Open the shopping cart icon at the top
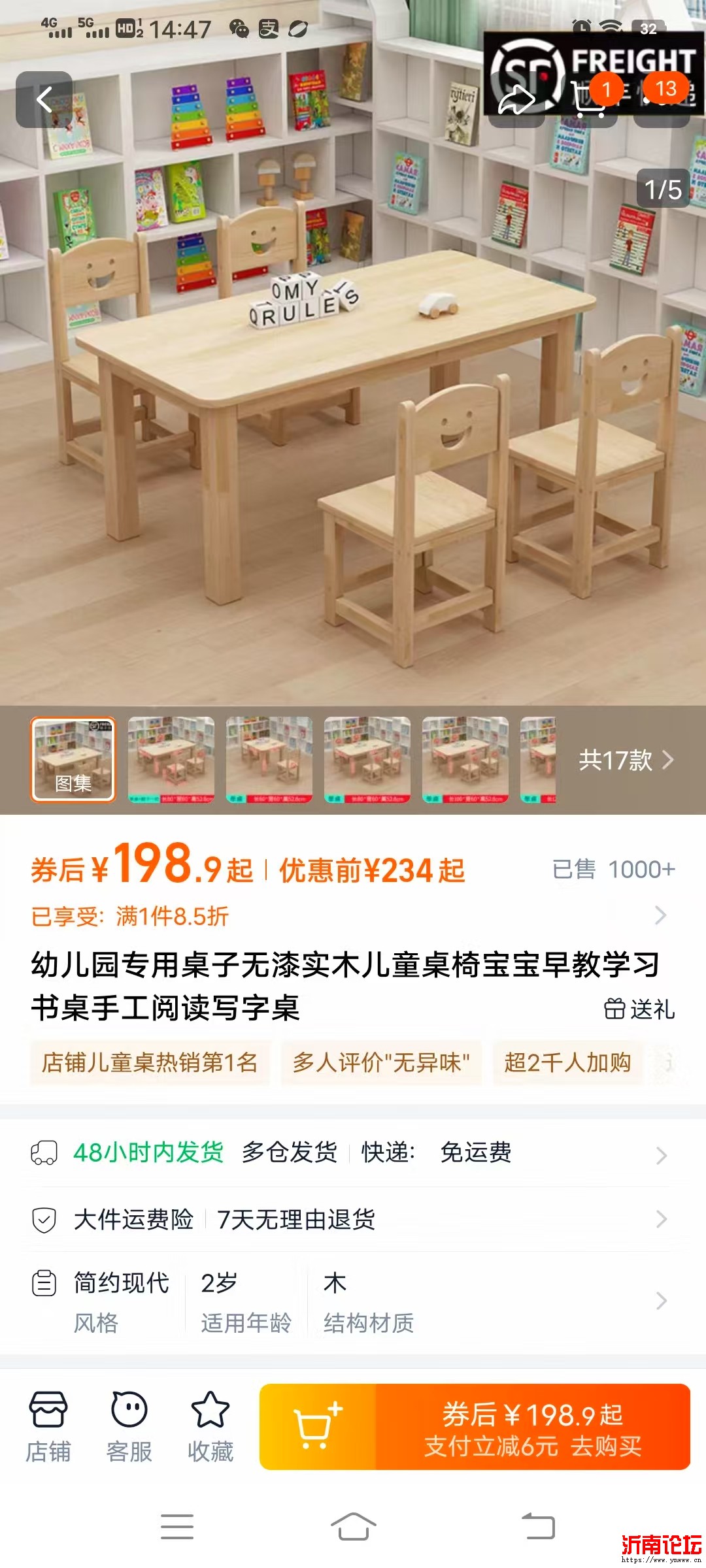706x1568 pixels. click(589, 100)
